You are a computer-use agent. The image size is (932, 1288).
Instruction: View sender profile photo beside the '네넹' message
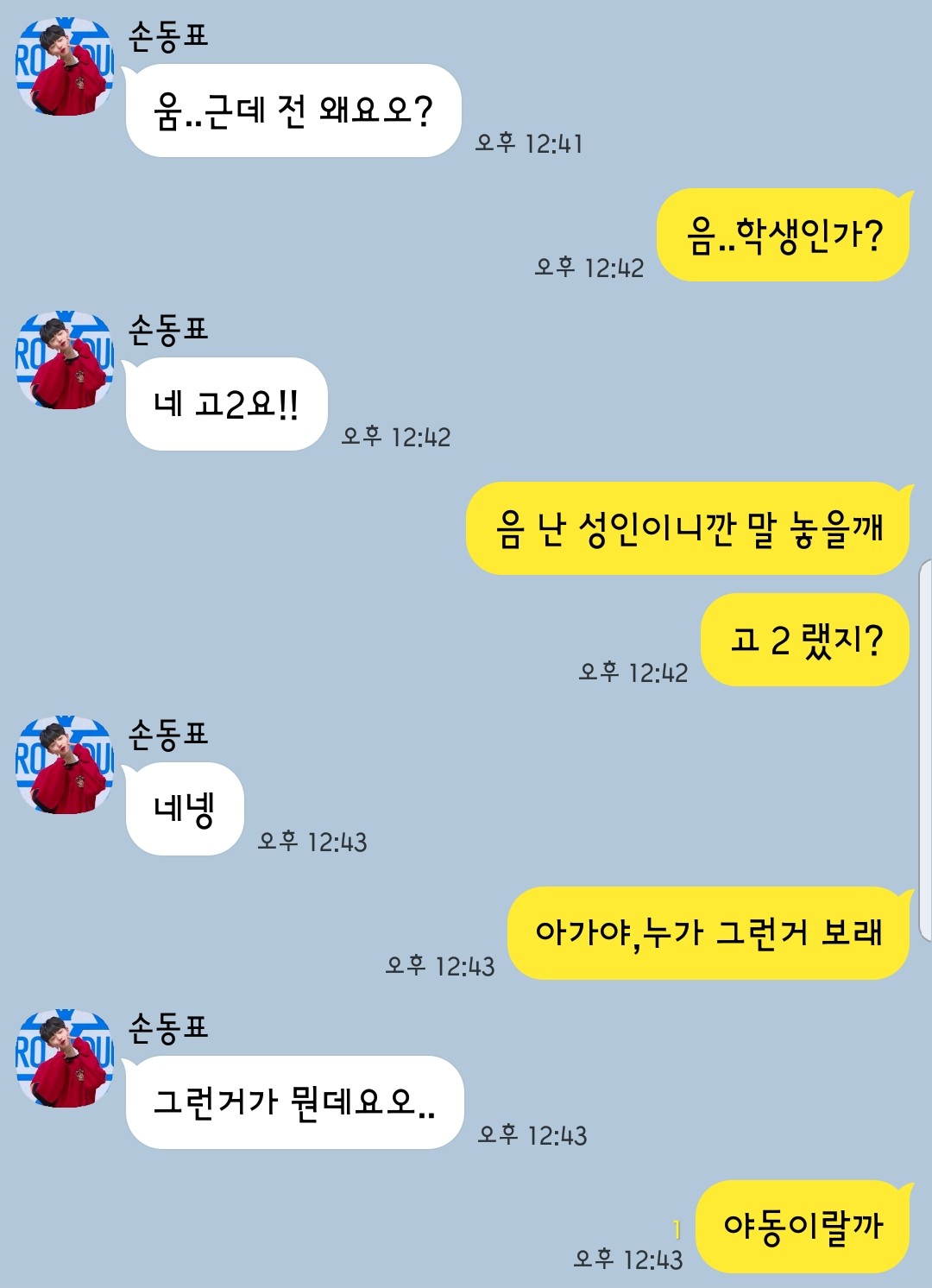pyautogui.click(x=65, y=765)
